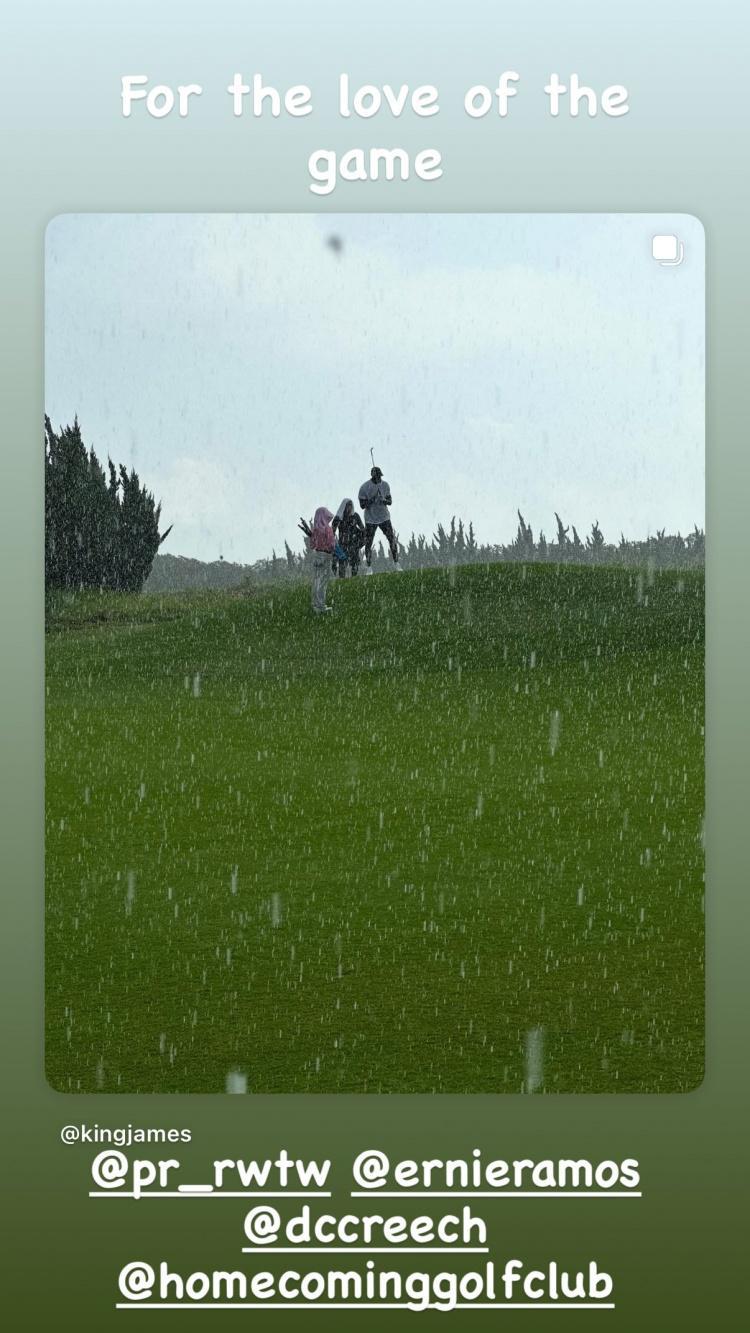Open the @homecominggolfclub mention
The width and height of the screenshot is (750, 1333).
365,1283
